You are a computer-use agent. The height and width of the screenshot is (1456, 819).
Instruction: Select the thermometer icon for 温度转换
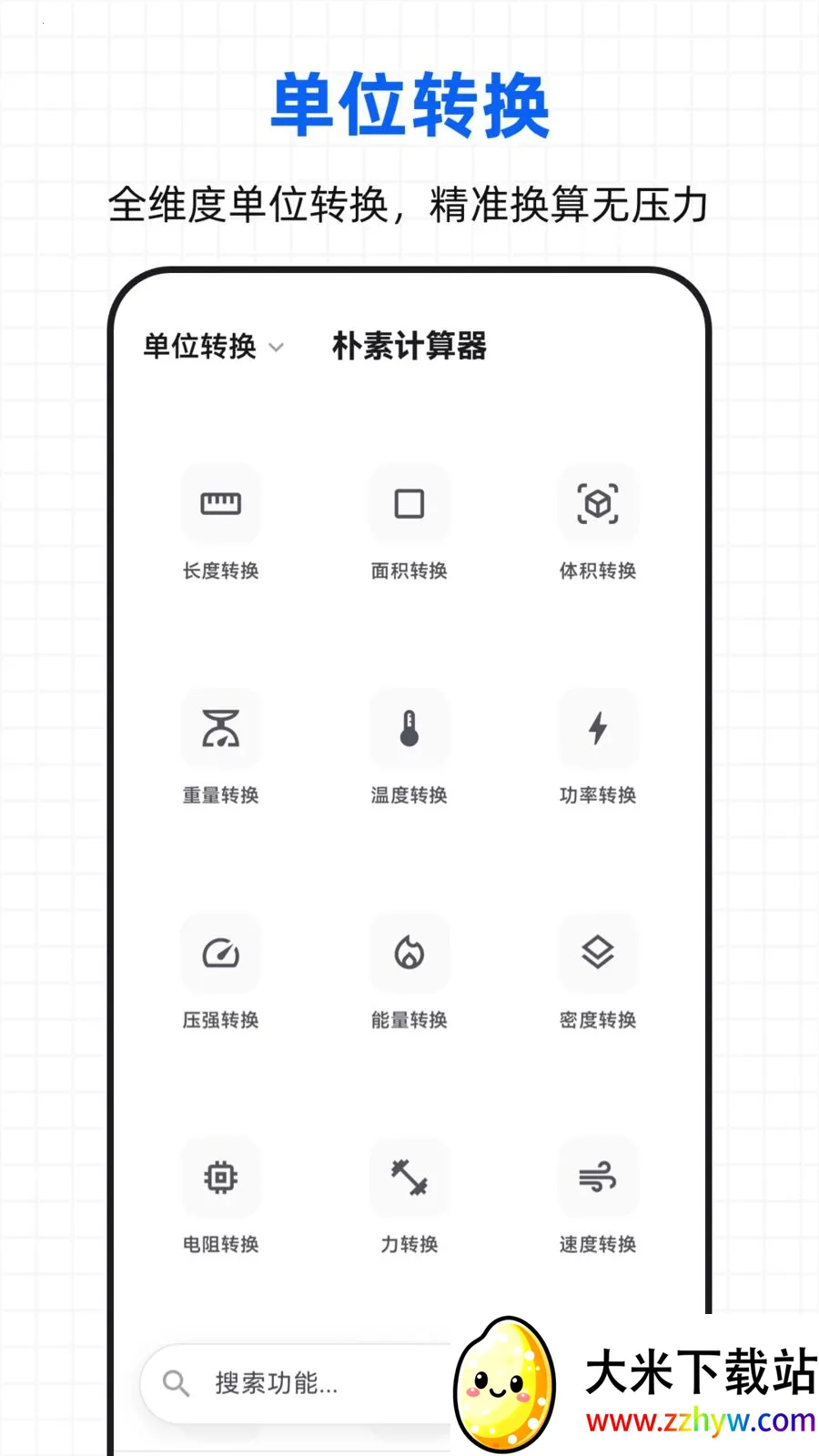(x=409, y=728)
